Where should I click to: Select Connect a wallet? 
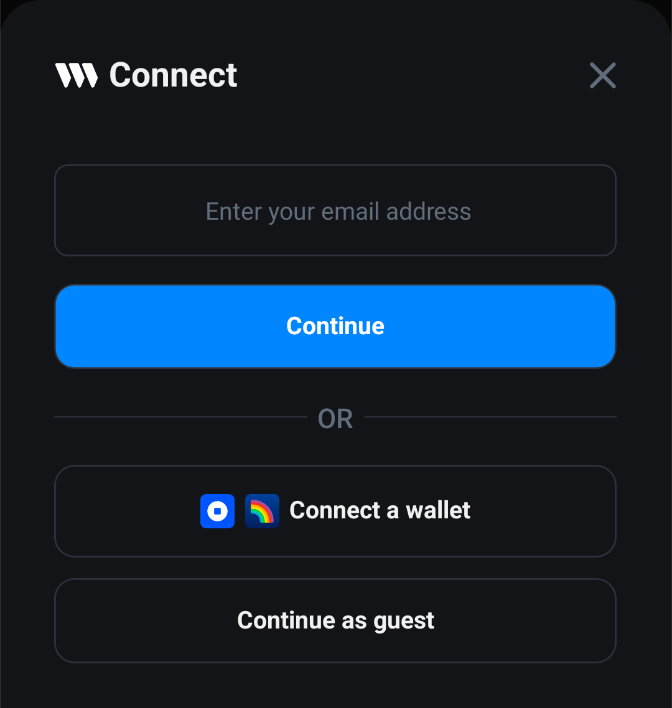(335, 511)
